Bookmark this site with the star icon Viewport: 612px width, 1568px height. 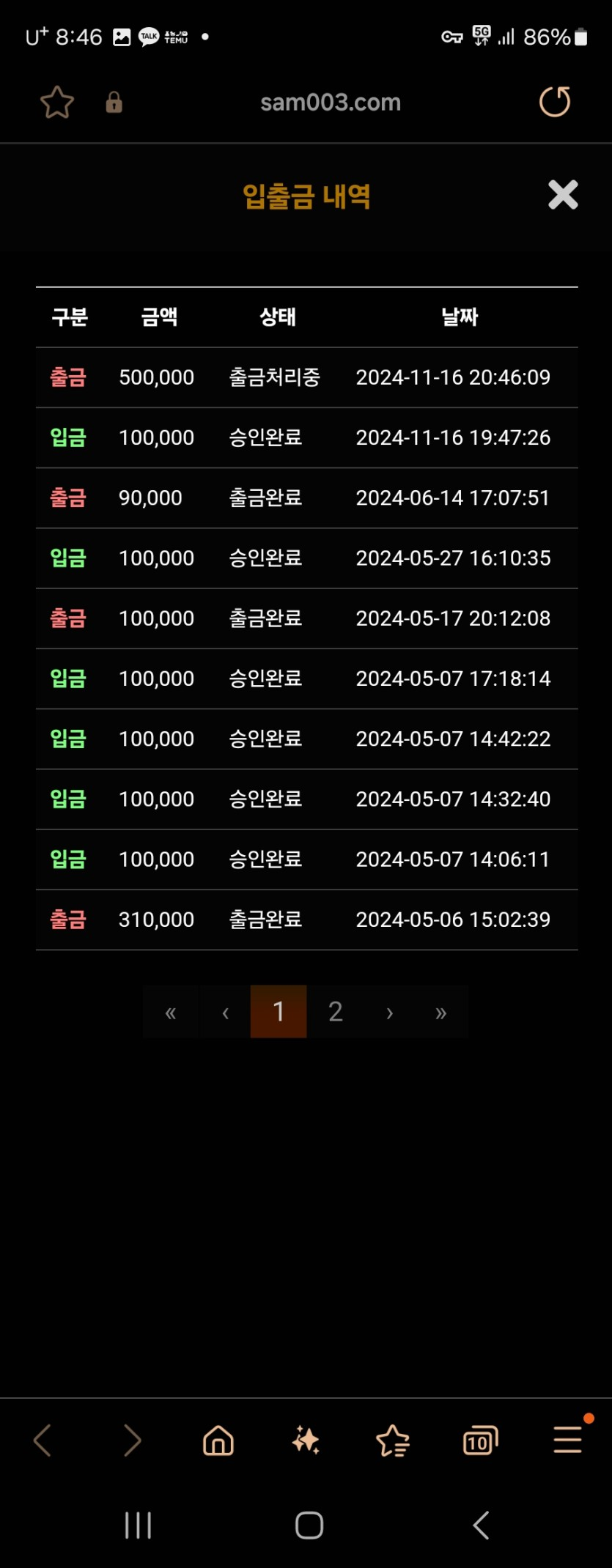pos(57,102)
